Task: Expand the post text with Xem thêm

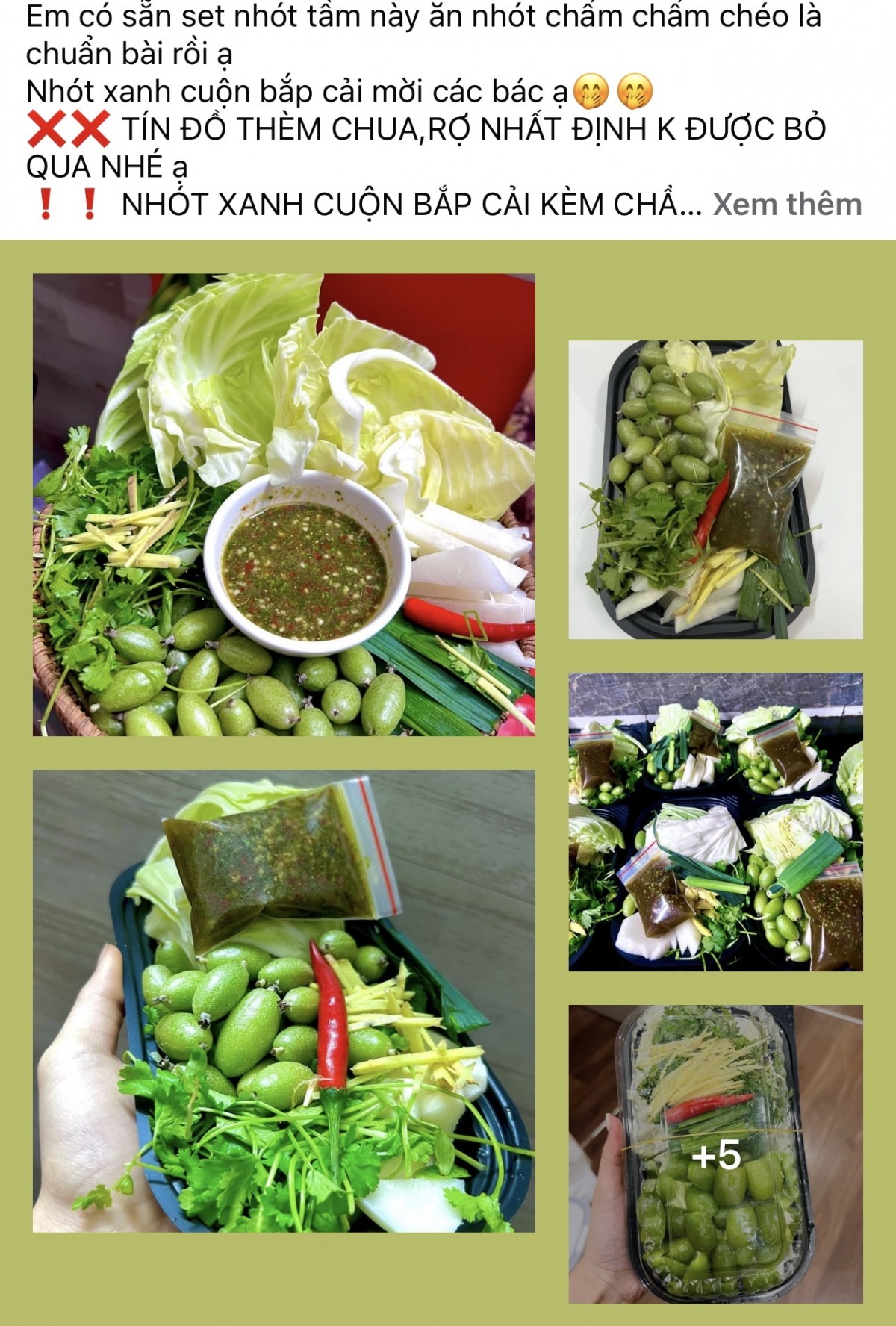Action: click(x=786, y=204)
